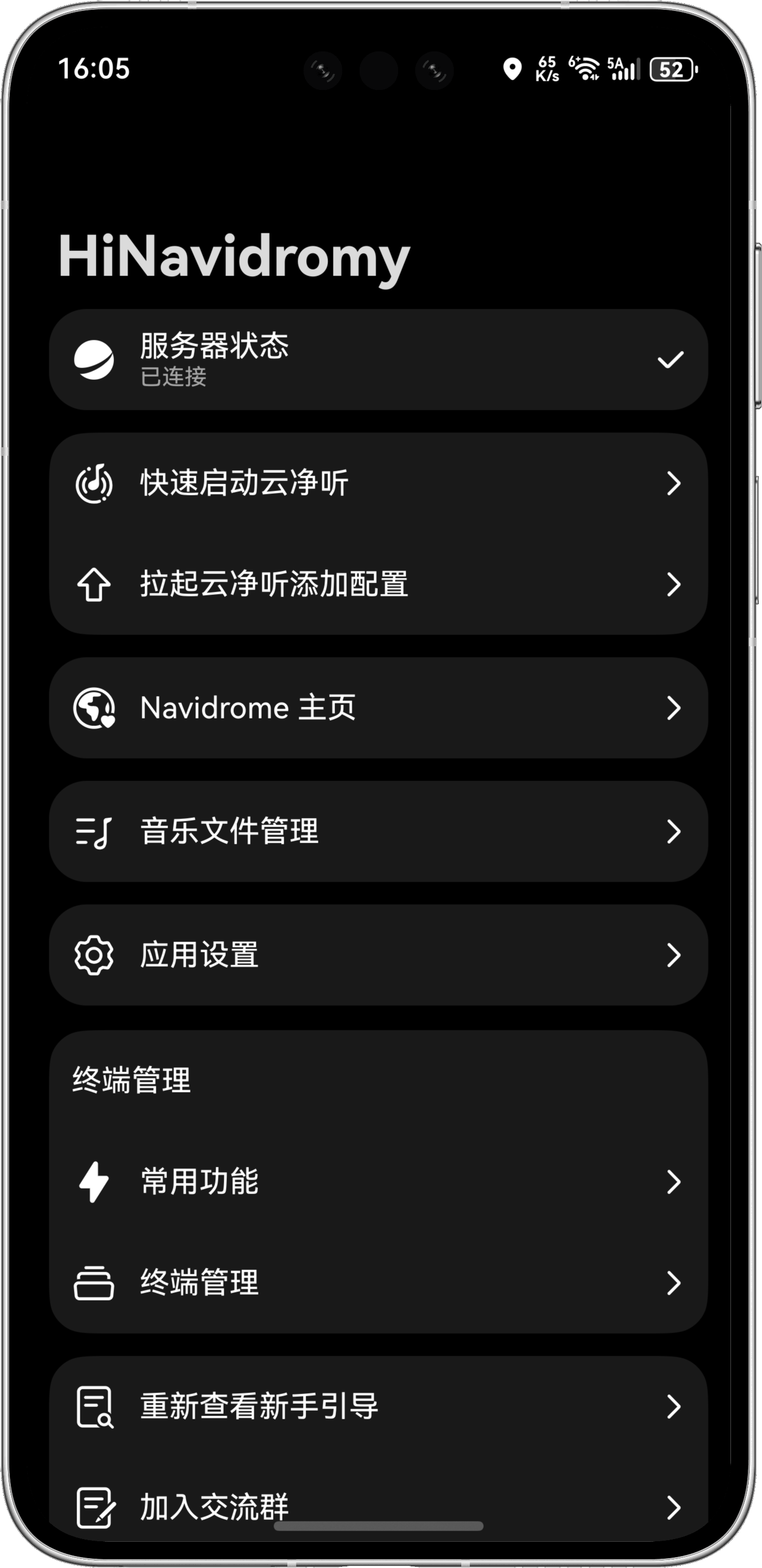
Task: Click the quick-start cloud listening music icon
Action: [x=94, y=484]
